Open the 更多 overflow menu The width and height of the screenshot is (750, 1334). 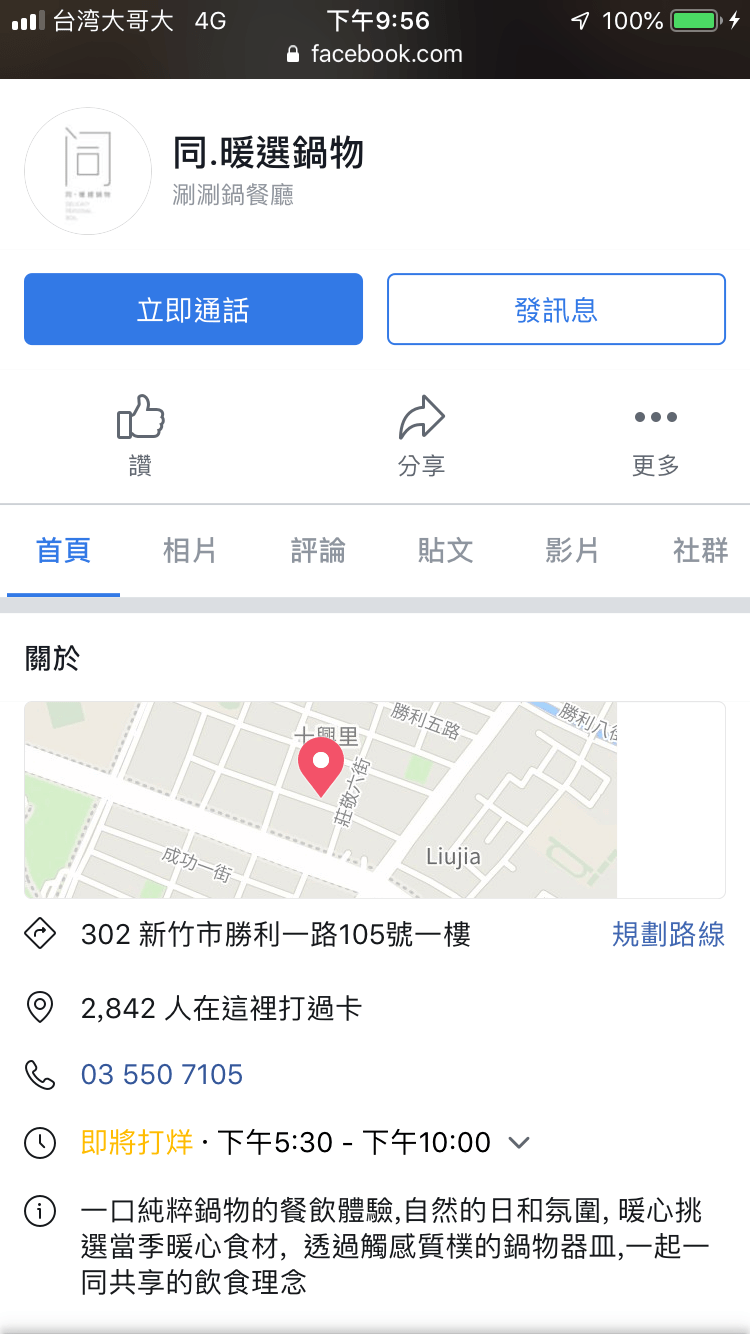pyautogui.click(x=656, y=435)
